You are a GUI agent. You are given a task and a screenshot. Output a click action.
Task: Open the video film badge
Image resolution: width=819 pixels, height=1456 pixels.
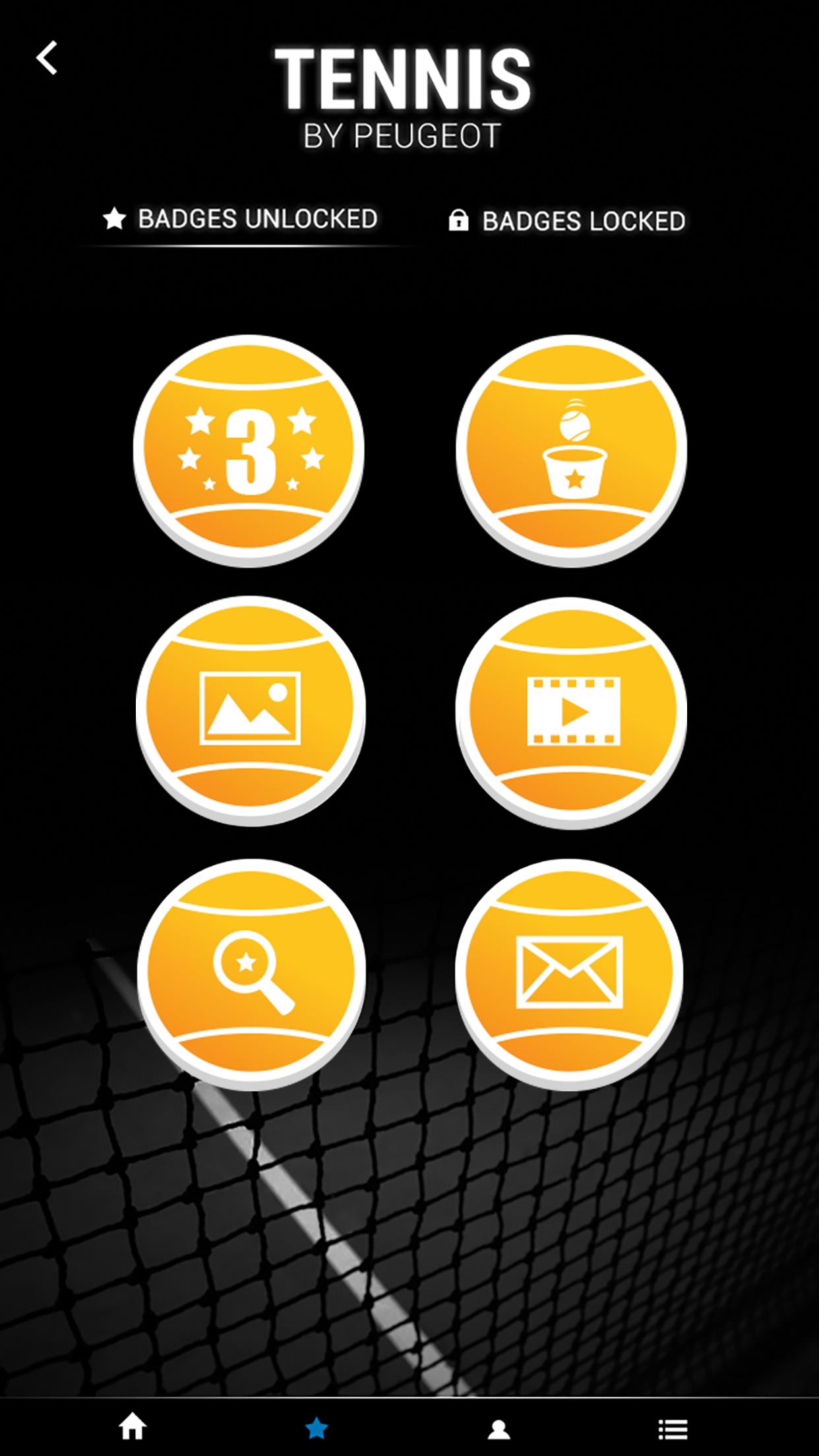coord(571,711)
